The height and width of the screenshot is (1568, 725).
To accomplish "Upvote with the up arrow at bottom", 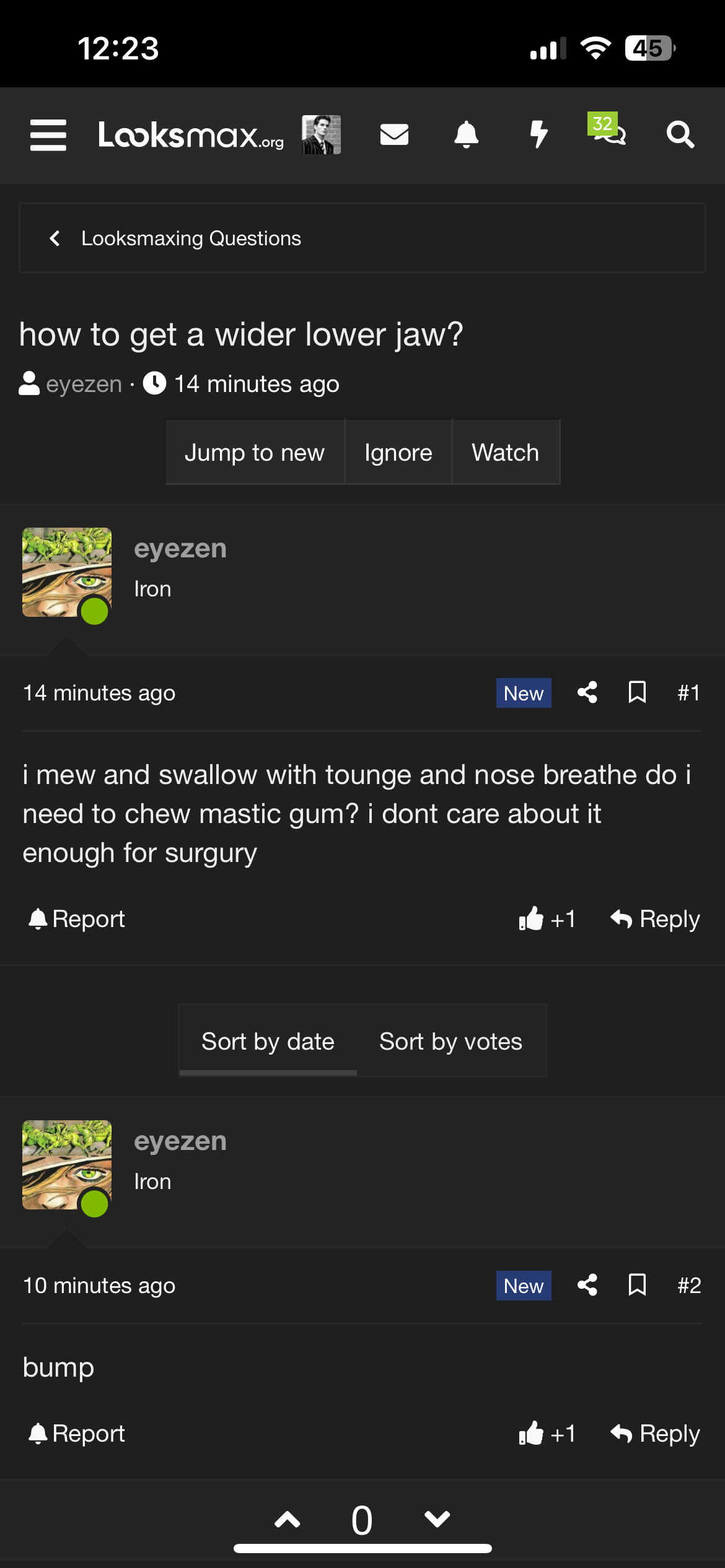I will [288, 1519].
